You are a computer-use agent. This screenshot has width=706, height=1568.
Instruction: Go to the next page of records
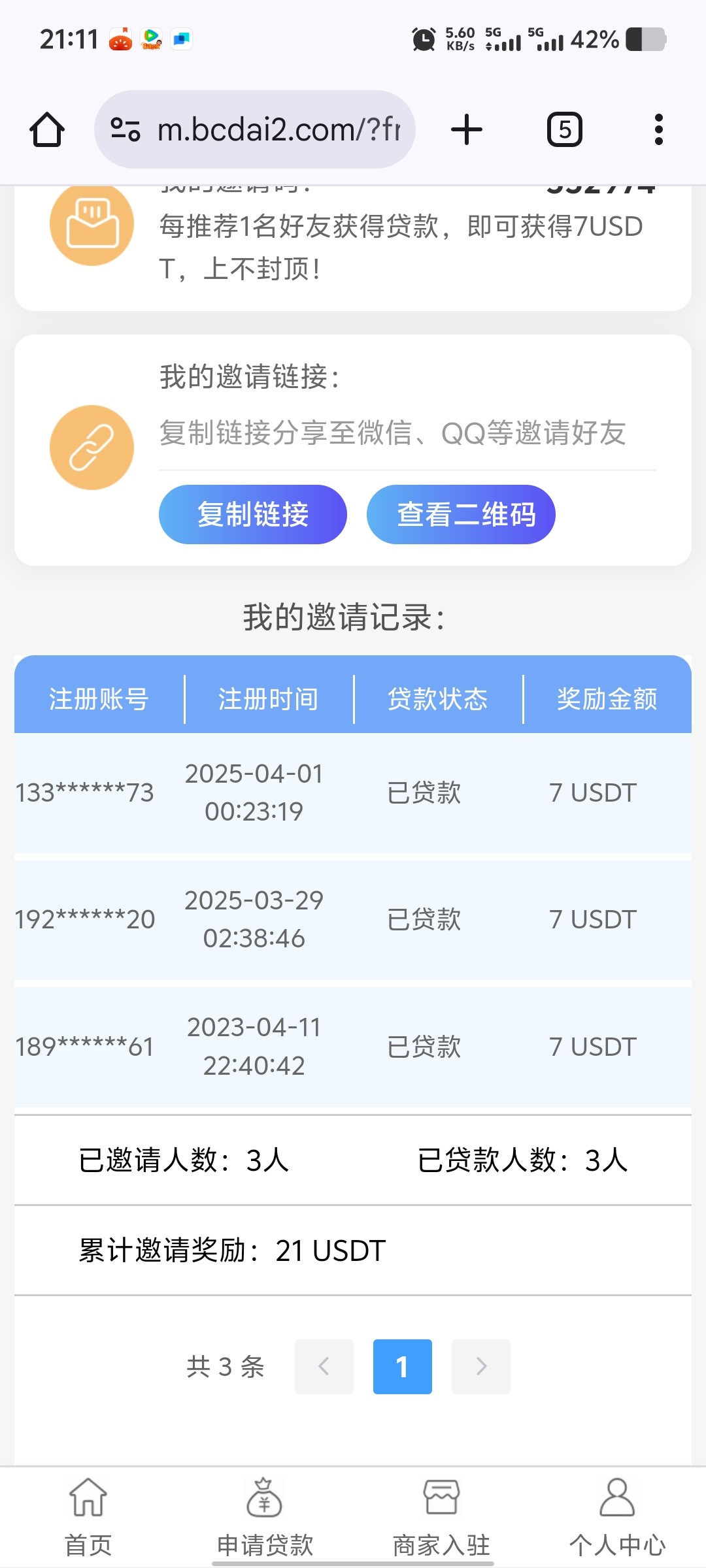[x=481, y=1366]
